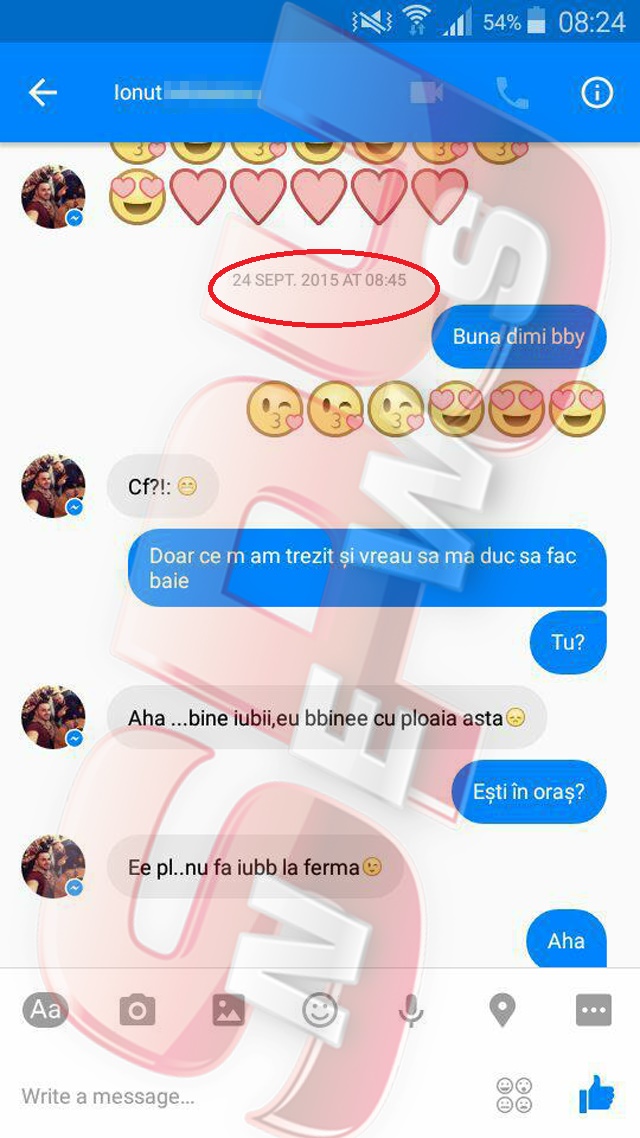The width and height of the screenshot is (640, 1138).
Task: Share a location with the pin icon
Action: pos(502,1011)
